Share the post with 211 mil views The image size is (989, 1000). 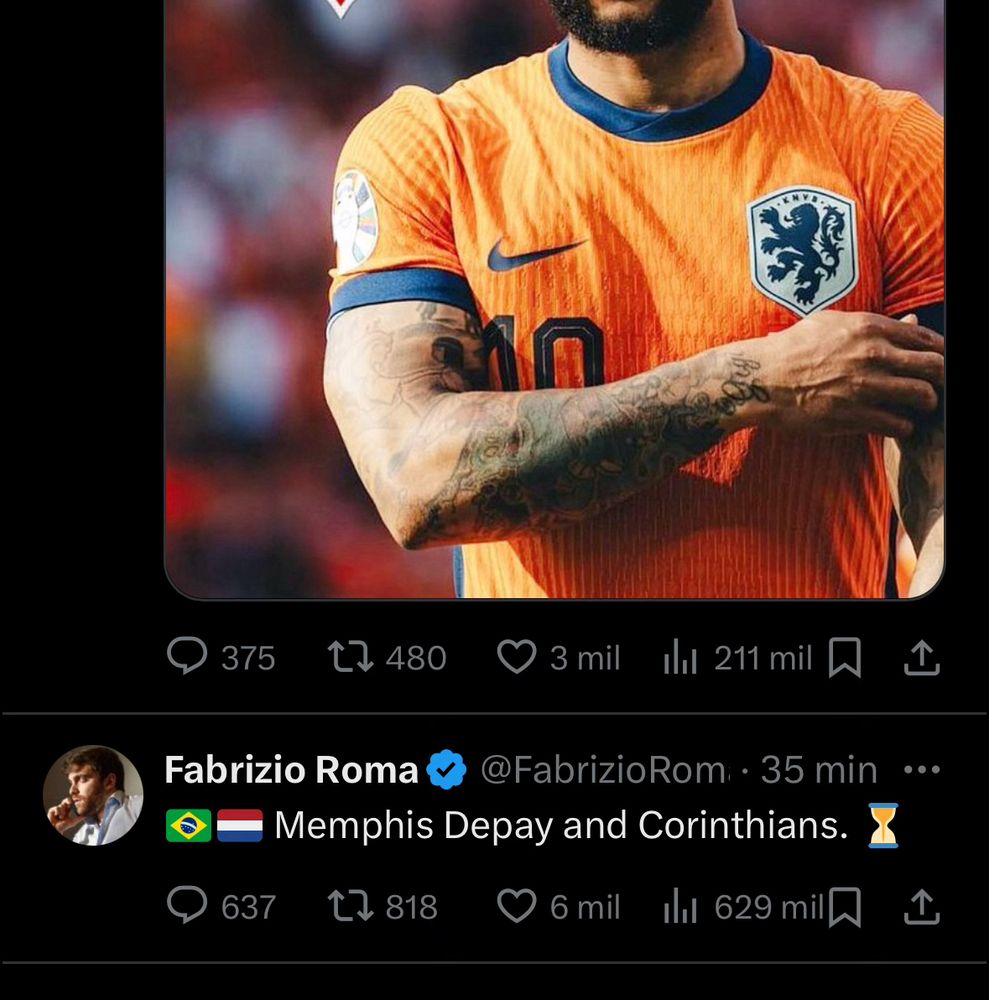pos(921,658)
